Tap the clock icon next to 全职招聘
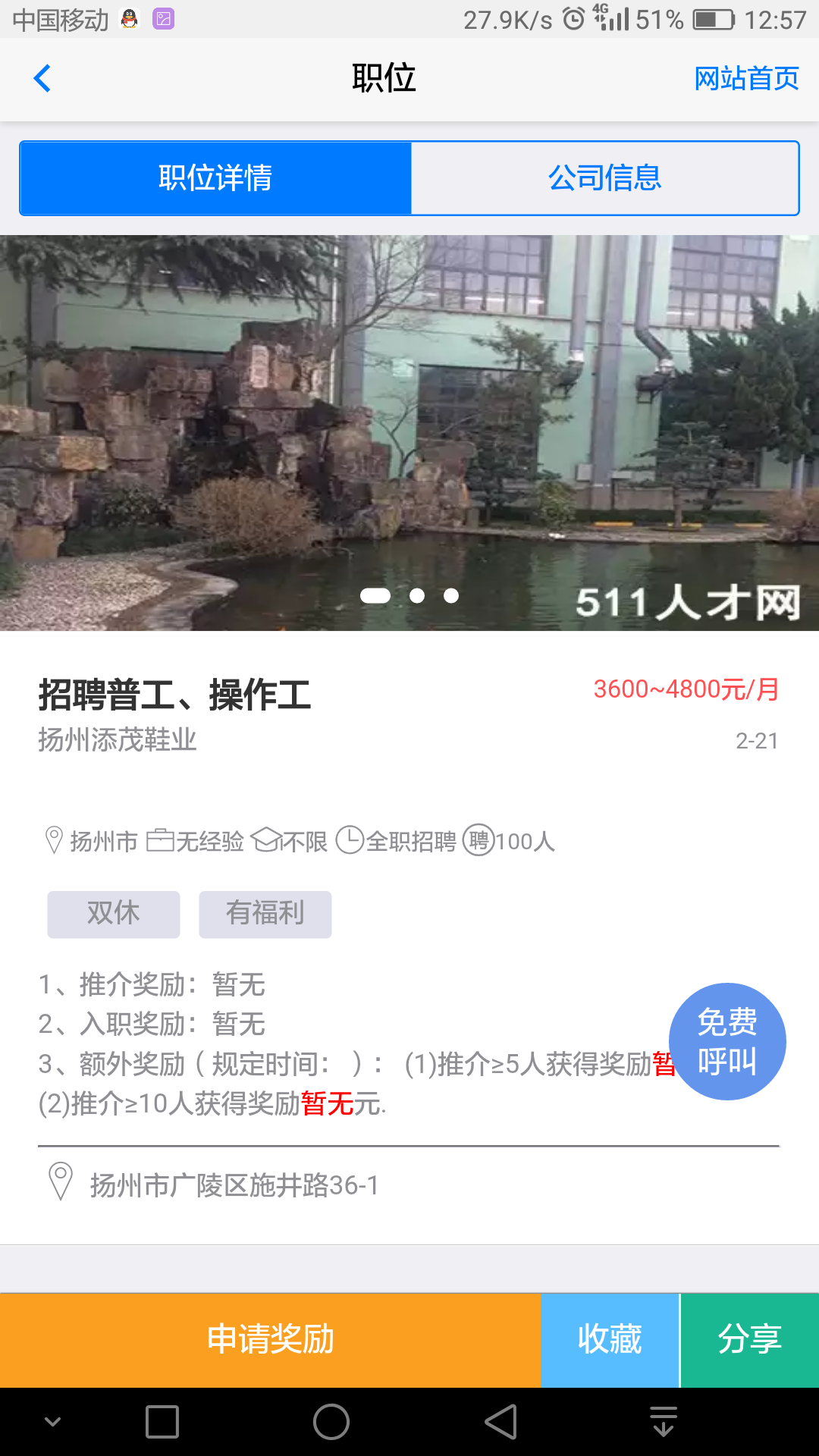The height and width of the screenshot is (1456, 819). (350, 840)
